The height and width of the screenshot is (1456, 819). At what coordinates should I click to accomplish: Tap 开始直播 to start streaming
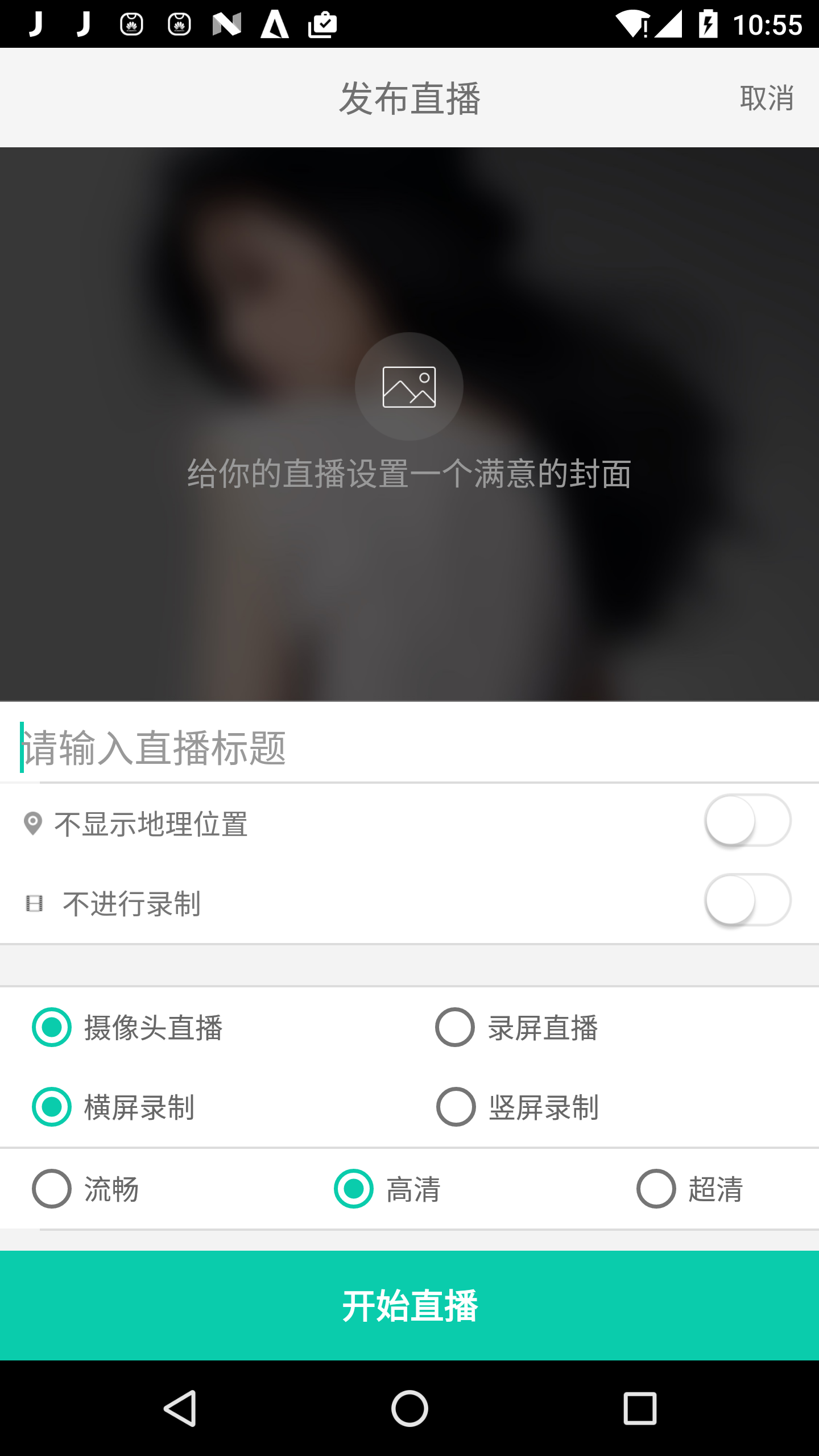tap(409, 1306)
